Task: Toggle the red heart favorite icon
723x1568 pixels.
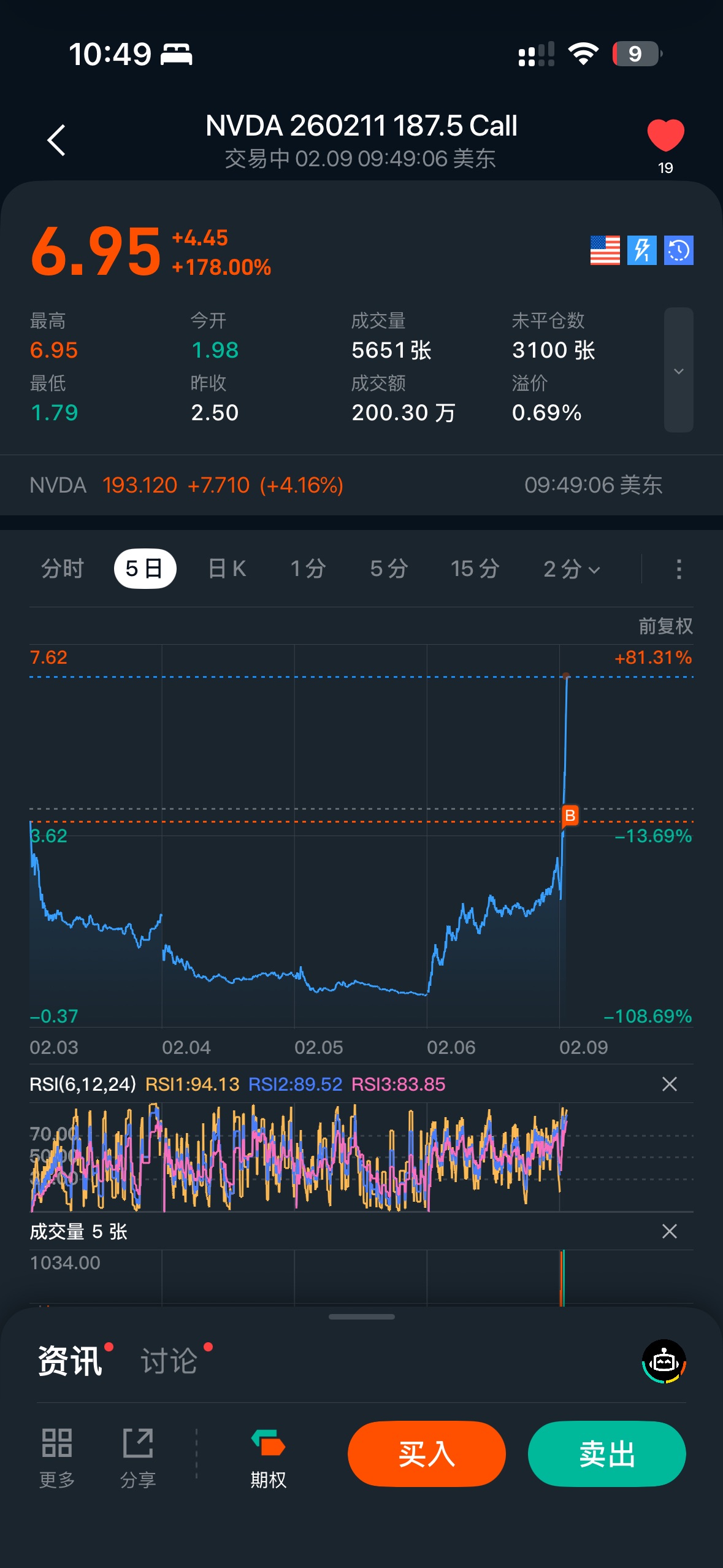Action: [x=665, y=136]
